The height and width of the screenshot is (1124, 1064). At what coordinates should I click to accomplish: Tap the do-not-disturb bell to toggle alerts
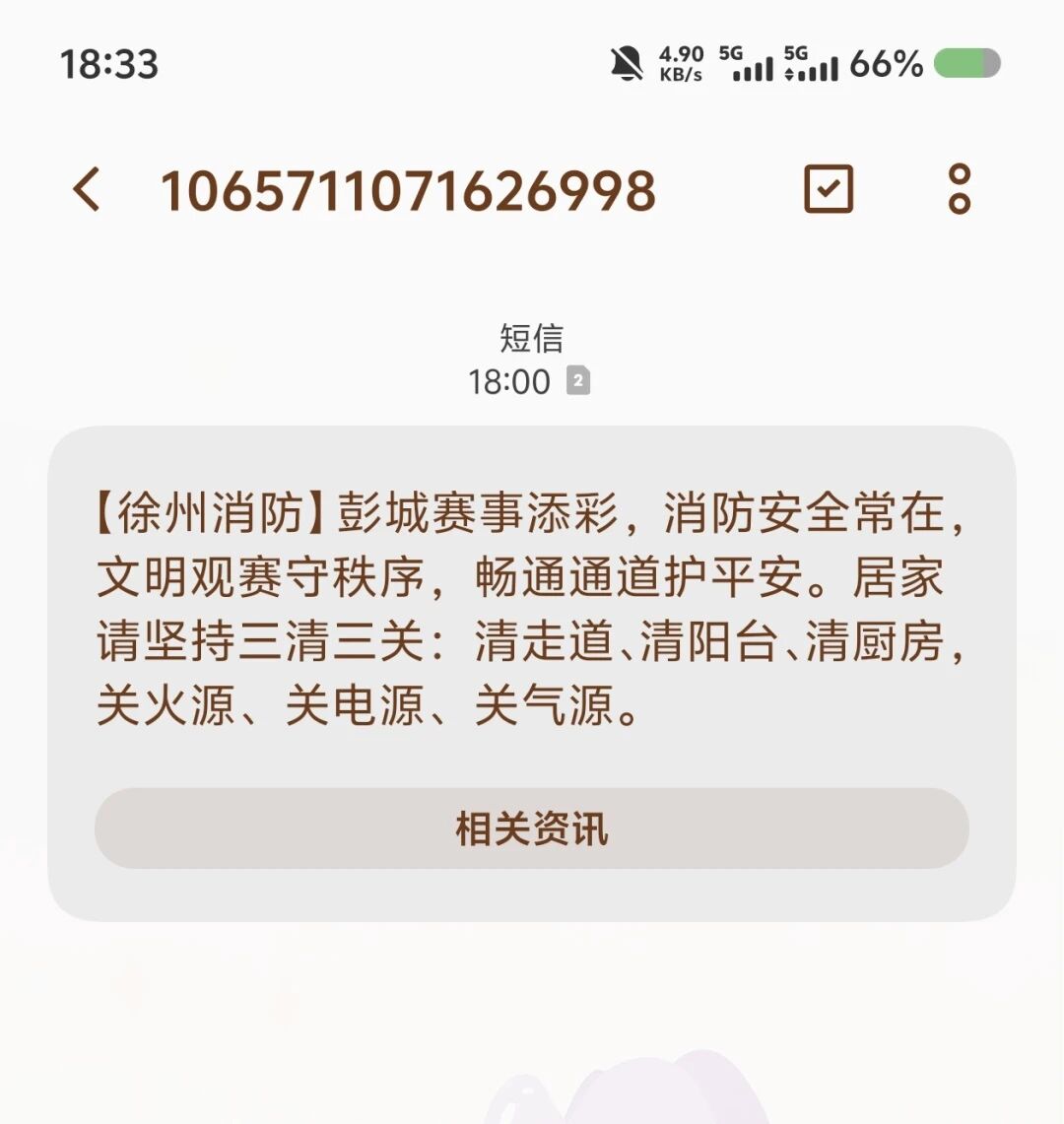pyautogui.click(x=625, y=61)
